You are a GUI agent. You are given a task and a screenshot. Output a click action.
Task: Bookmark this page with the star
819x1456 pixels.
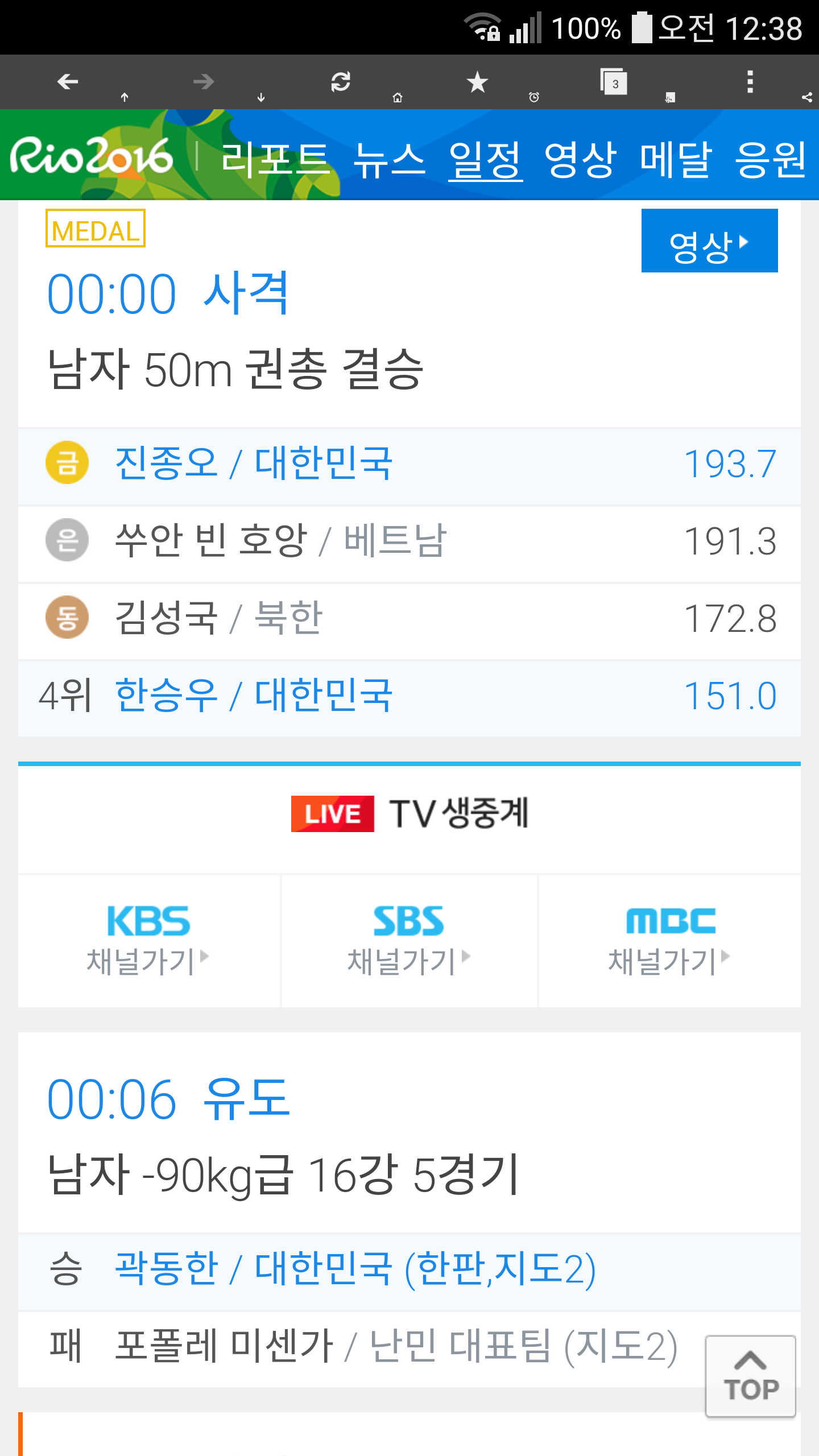click(477, 82)
